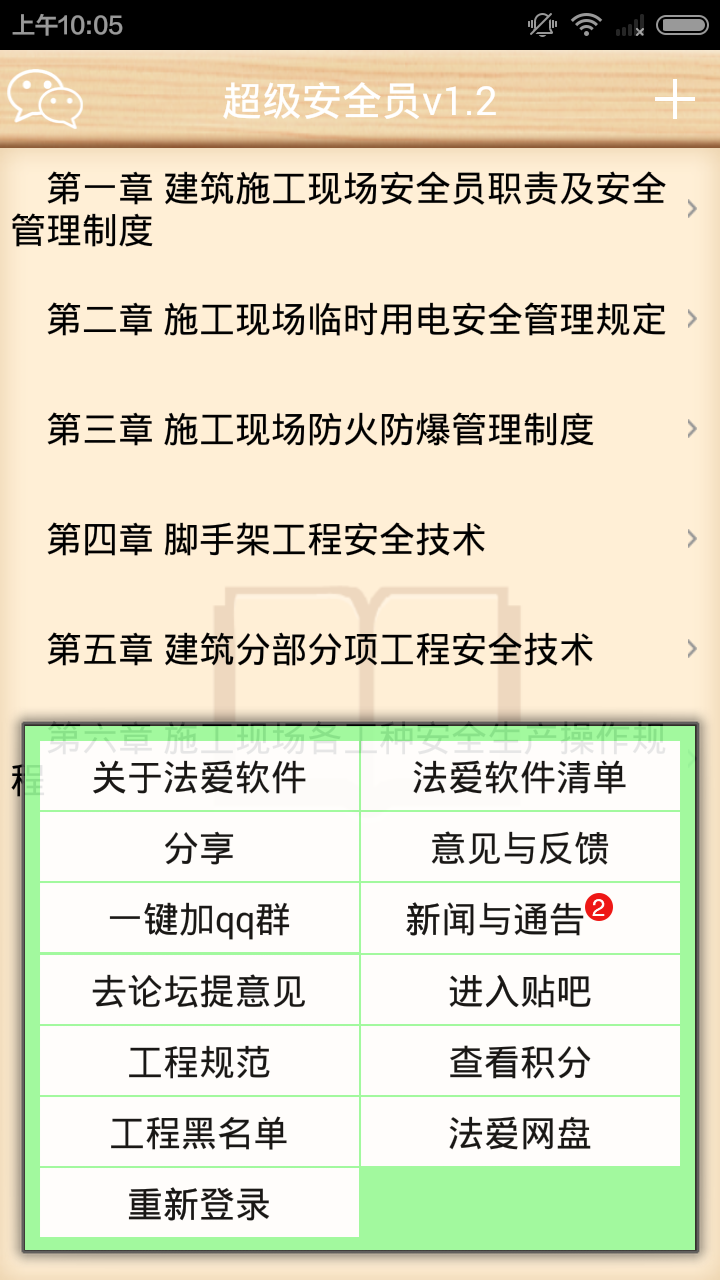Image resolution: width=720 pixels, height=1280 pixels.
Task: Open 查看积分 to view points
Action: pyautogui.click(x=519, y=1061)
